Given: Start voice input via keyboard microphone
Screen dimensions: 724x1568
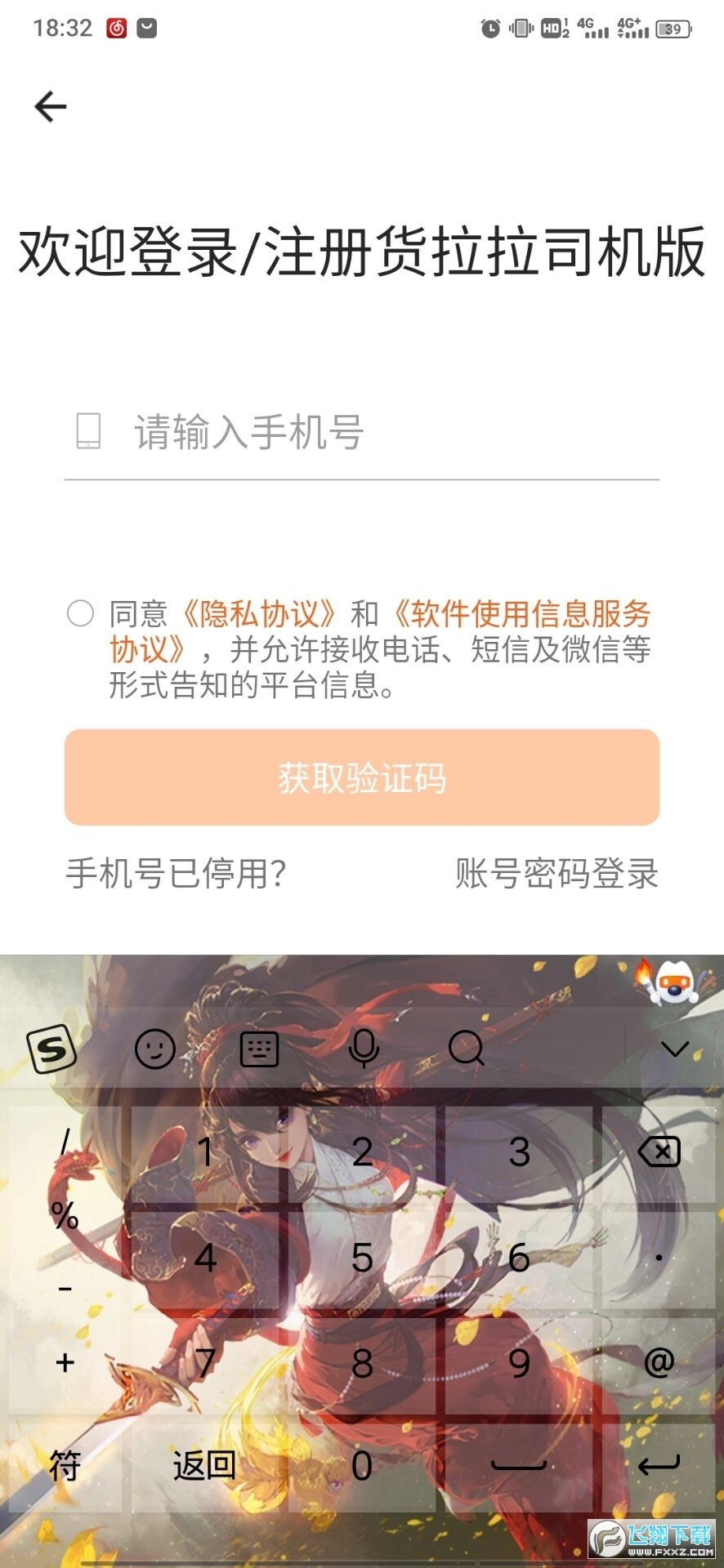Looking at the screenshot, I should click(x=364, y=1049).
